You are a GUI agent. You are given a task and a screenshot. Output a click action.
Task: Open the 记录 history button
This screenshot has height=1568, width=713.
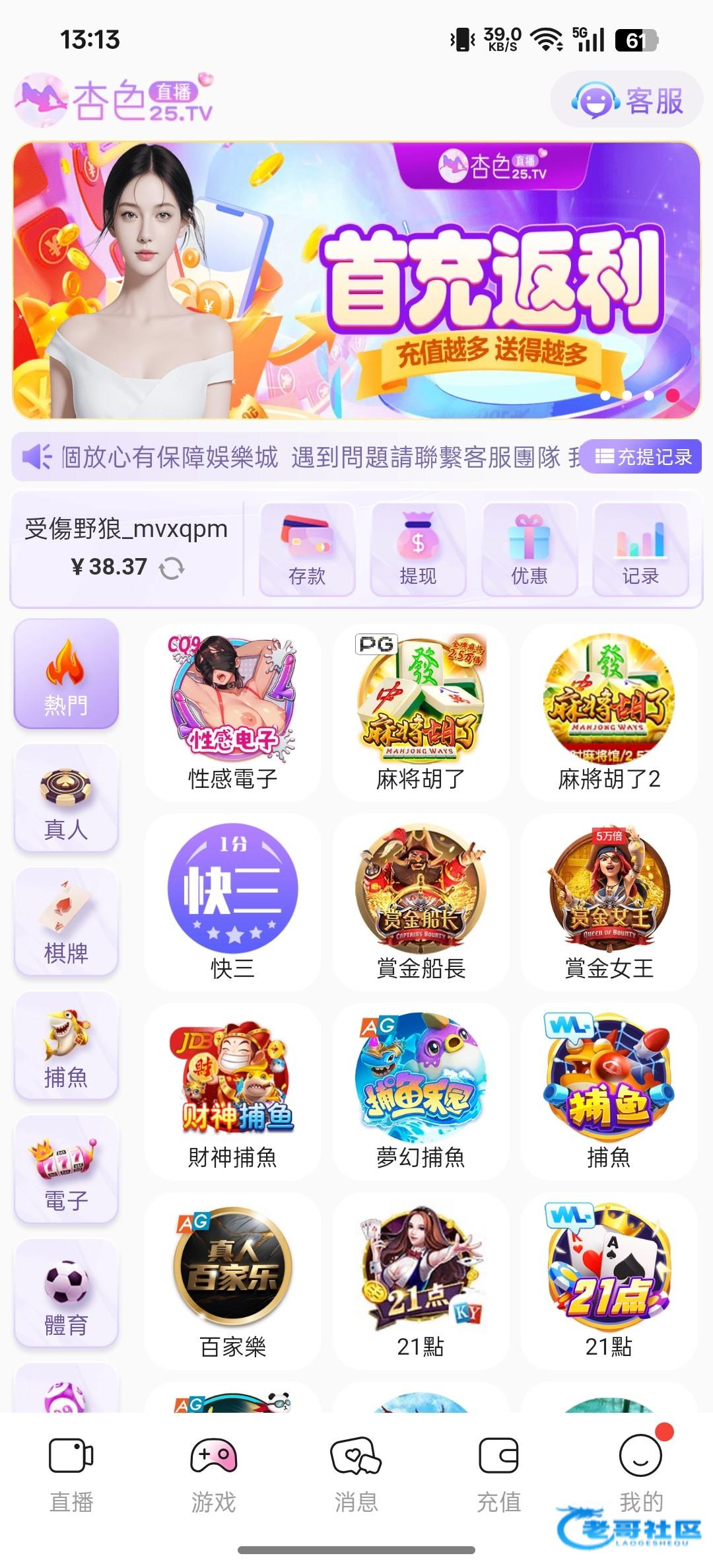640,550
